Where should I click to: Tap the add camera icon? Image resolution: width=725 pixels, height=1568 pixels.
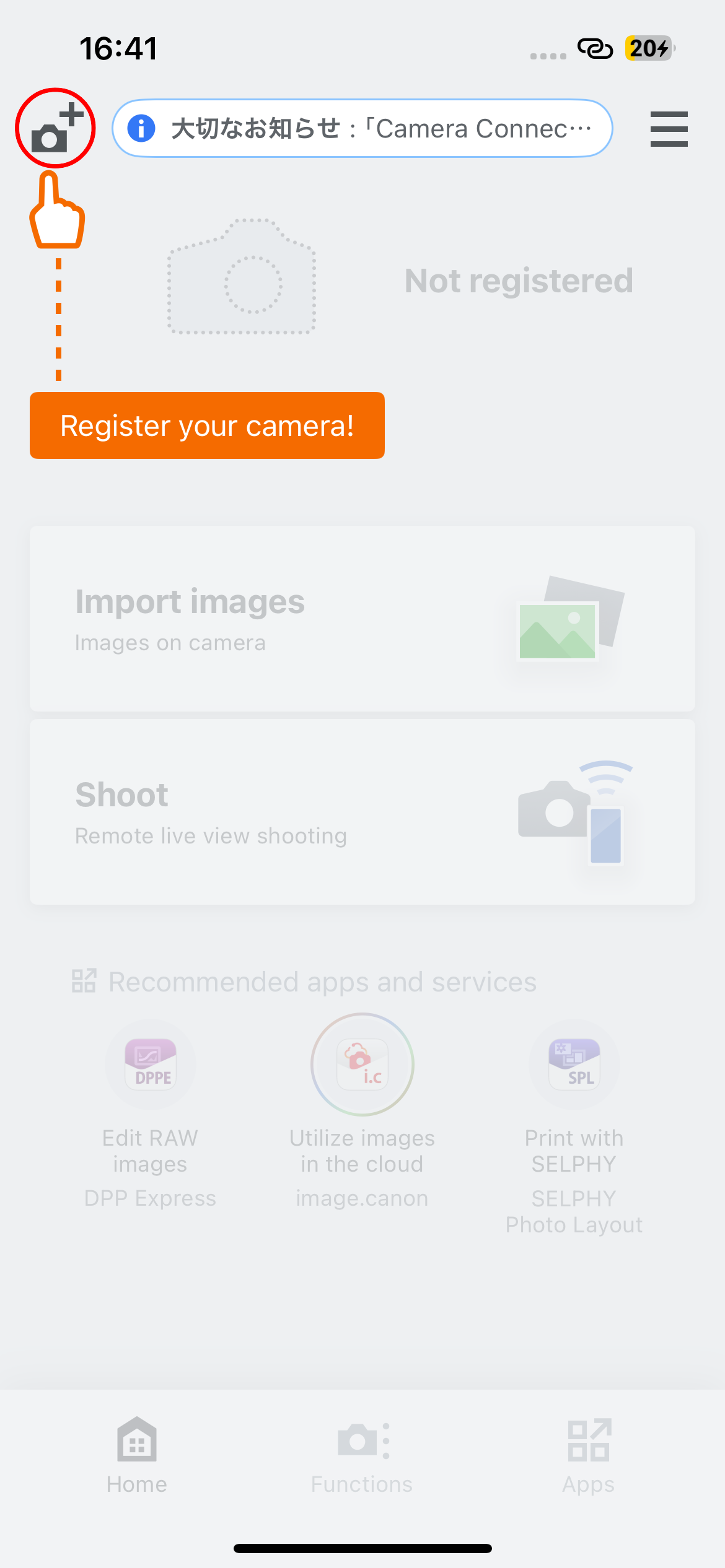tap(56, 129)
